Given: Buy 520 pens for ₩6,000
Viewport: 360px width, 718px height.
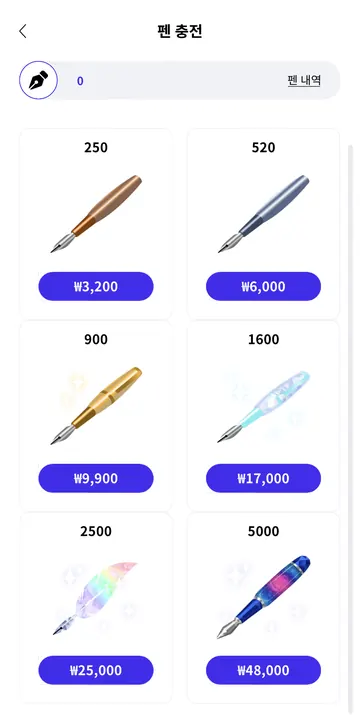Looking at the screenshot, I should pos(263,287).
